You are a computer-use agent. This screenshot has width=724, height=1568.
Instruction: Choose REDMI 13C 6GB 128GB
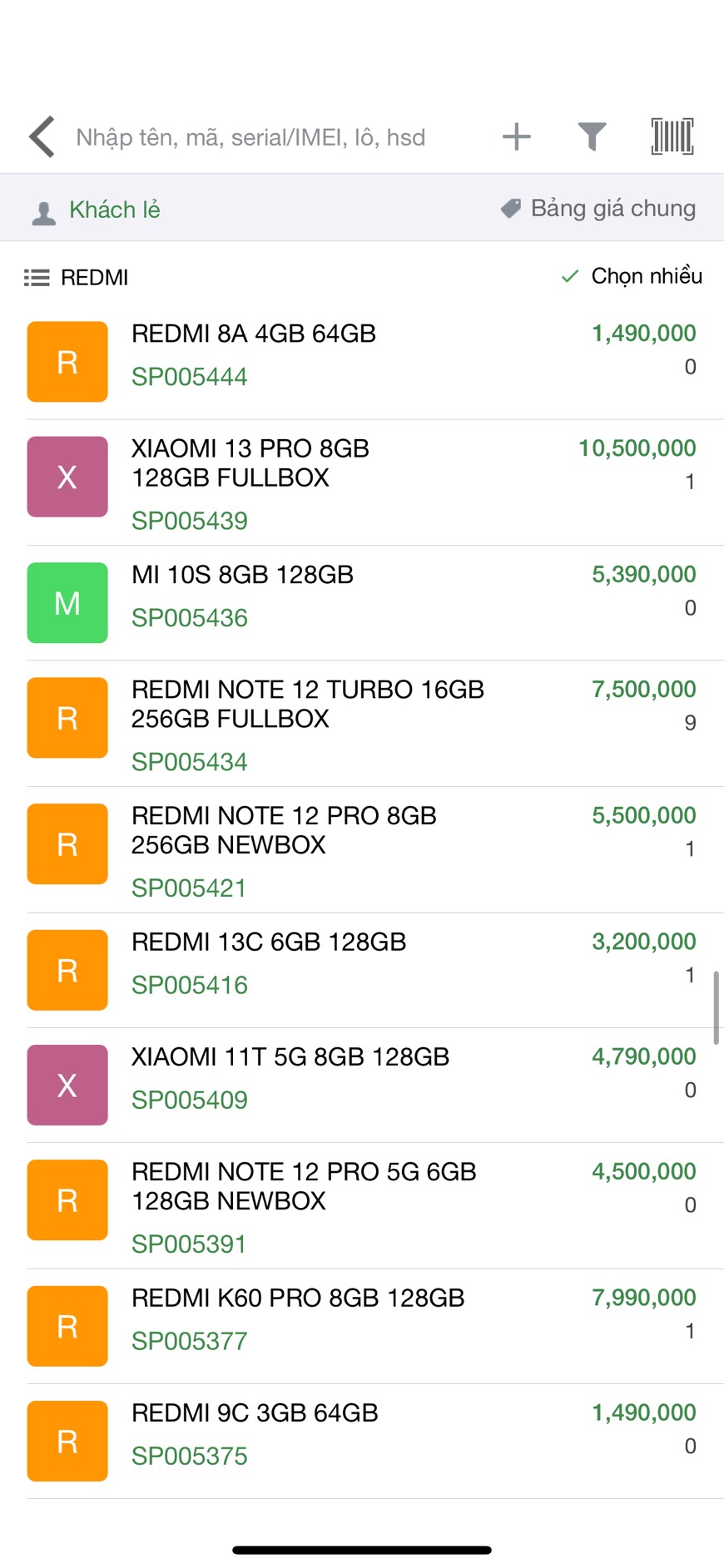[362, 971]
